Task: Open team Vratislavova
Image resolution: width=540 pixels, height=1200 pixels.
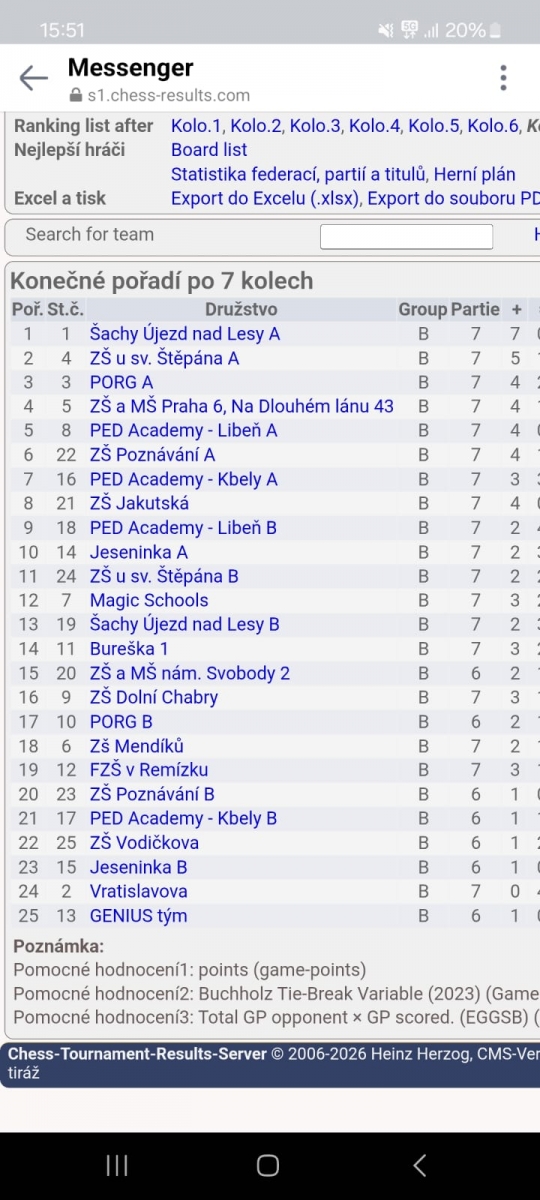Action: click(x=138, y=891)
